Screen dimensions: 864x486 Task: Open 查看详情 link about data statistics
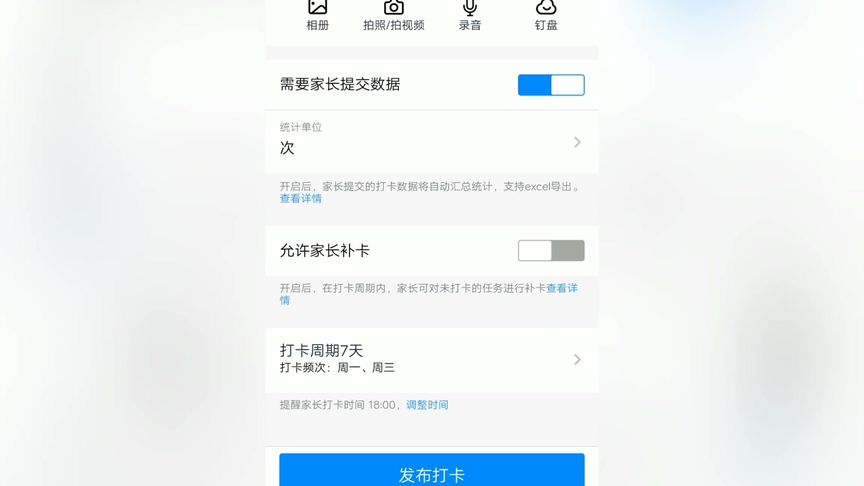tap(301, 199)
